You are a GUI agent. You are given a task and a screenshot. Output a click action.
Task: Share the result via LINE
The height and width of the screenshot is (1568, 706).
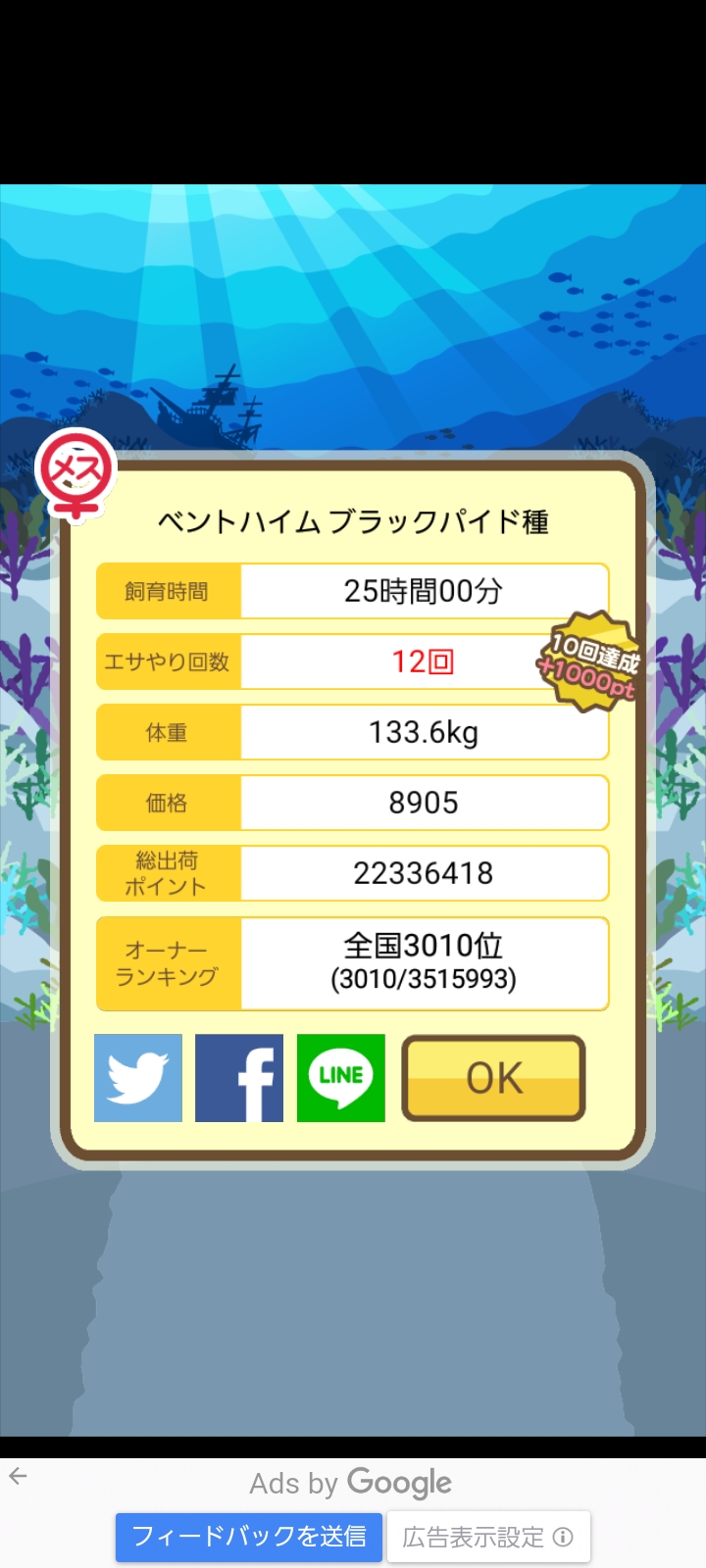[341, 1078]
